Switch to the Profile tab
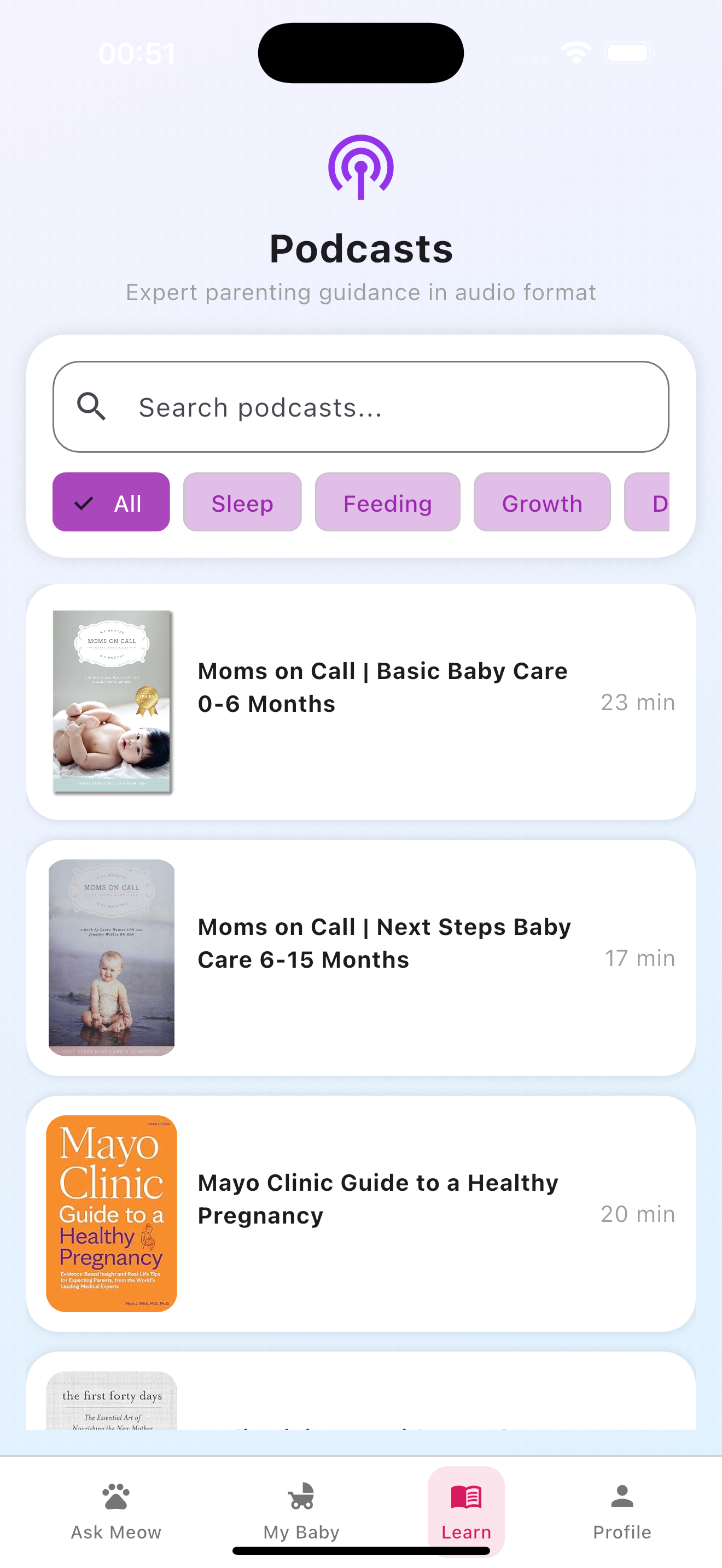 [x=621, y=1511]
